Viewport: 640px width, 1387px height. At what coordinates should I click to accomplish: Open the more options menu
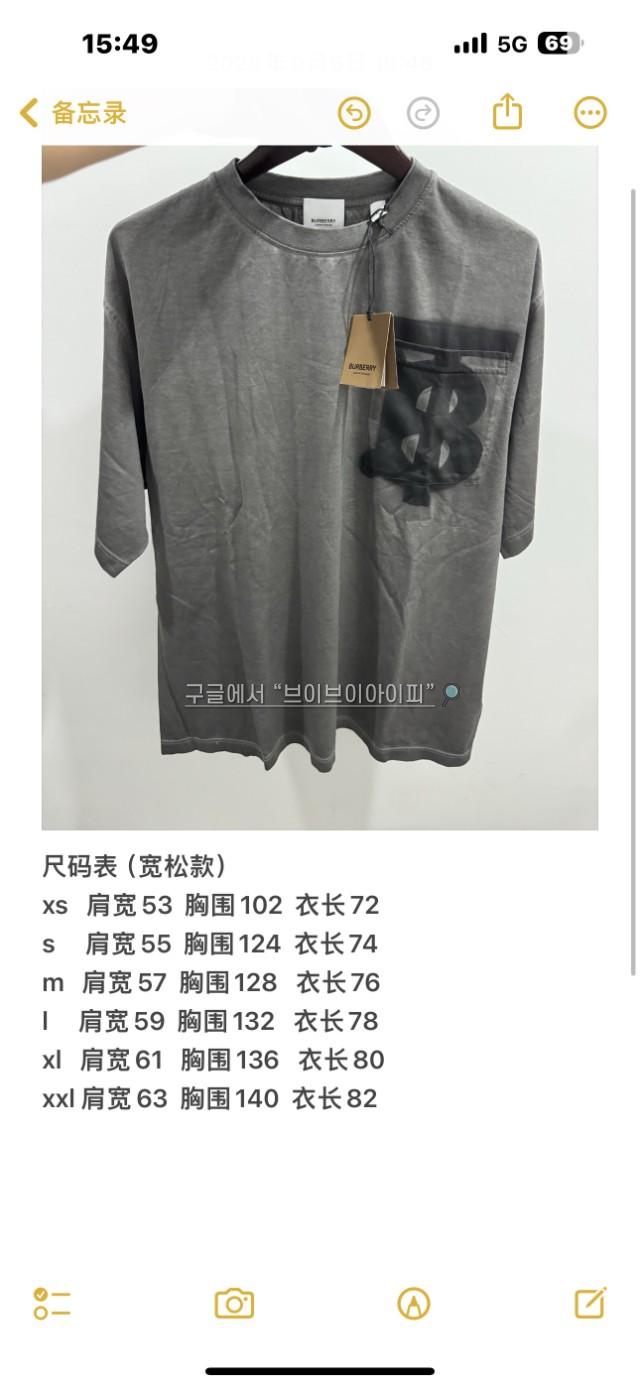(590, 113)
